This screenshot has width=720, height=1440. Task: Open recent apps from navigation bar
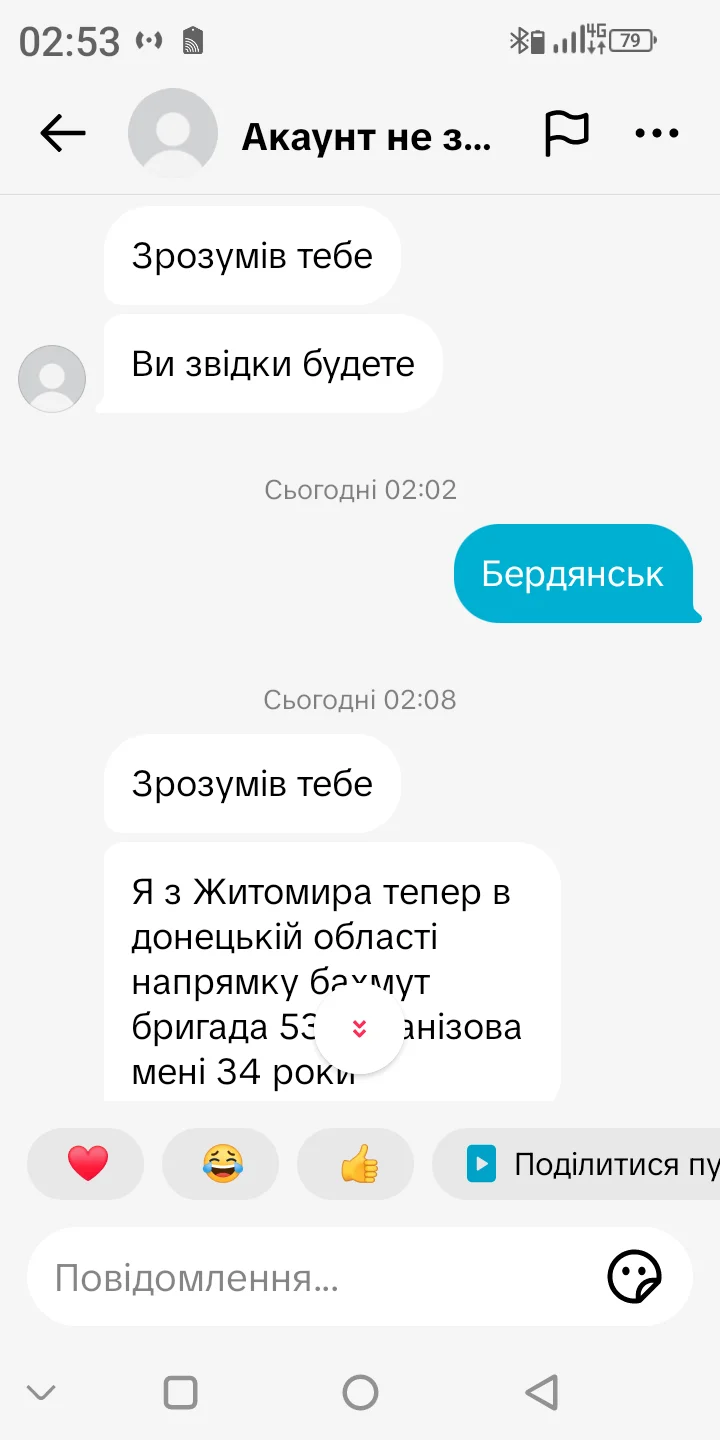(x=180, y=1392)
